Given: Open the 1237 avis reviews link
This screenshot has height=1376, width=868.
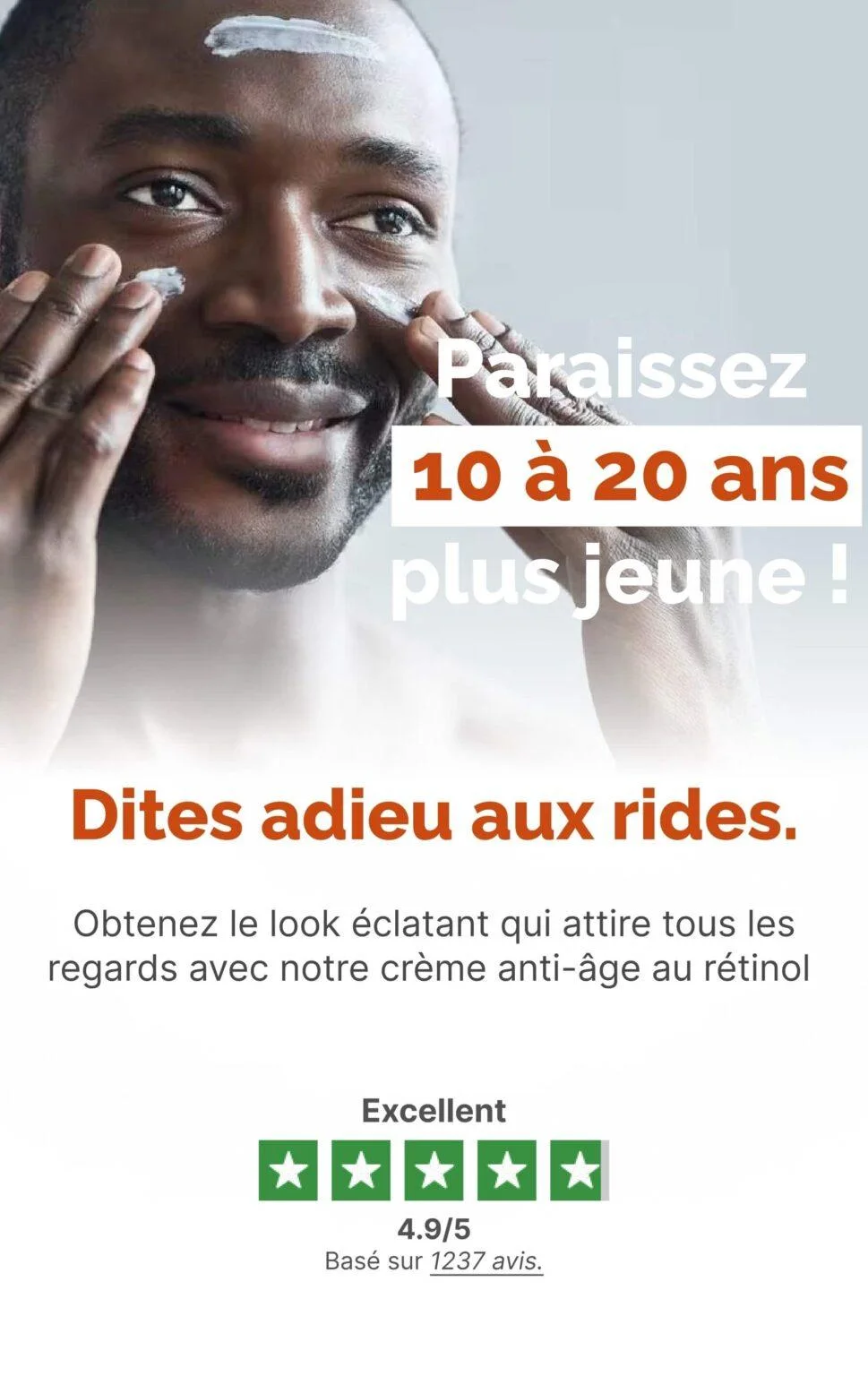Looking at the screenshot, I should [x=486, y=1261].
